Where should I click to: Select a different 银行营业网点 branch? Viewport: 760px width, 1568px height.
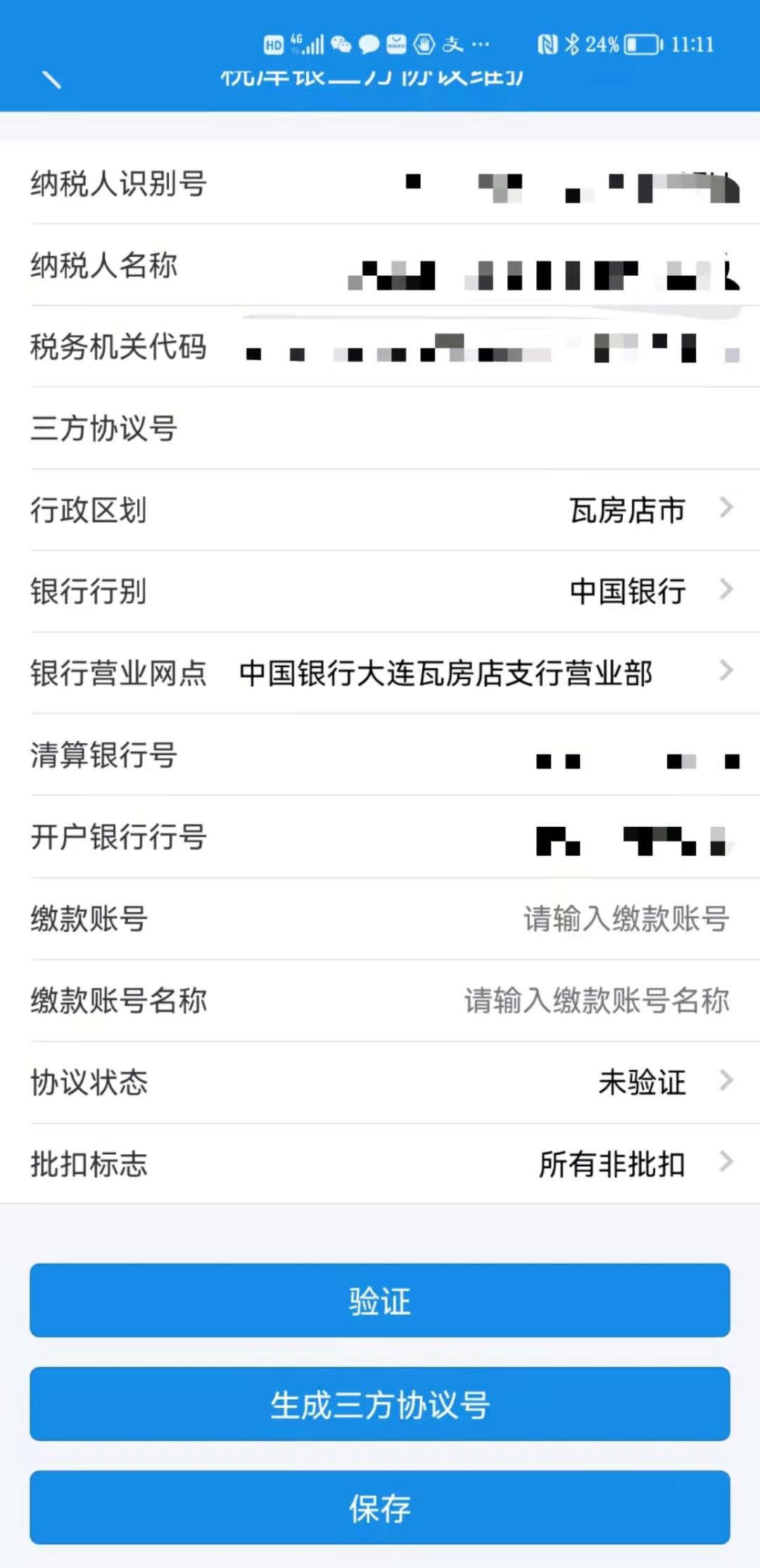pyautogui.click(x=380, y=674)
